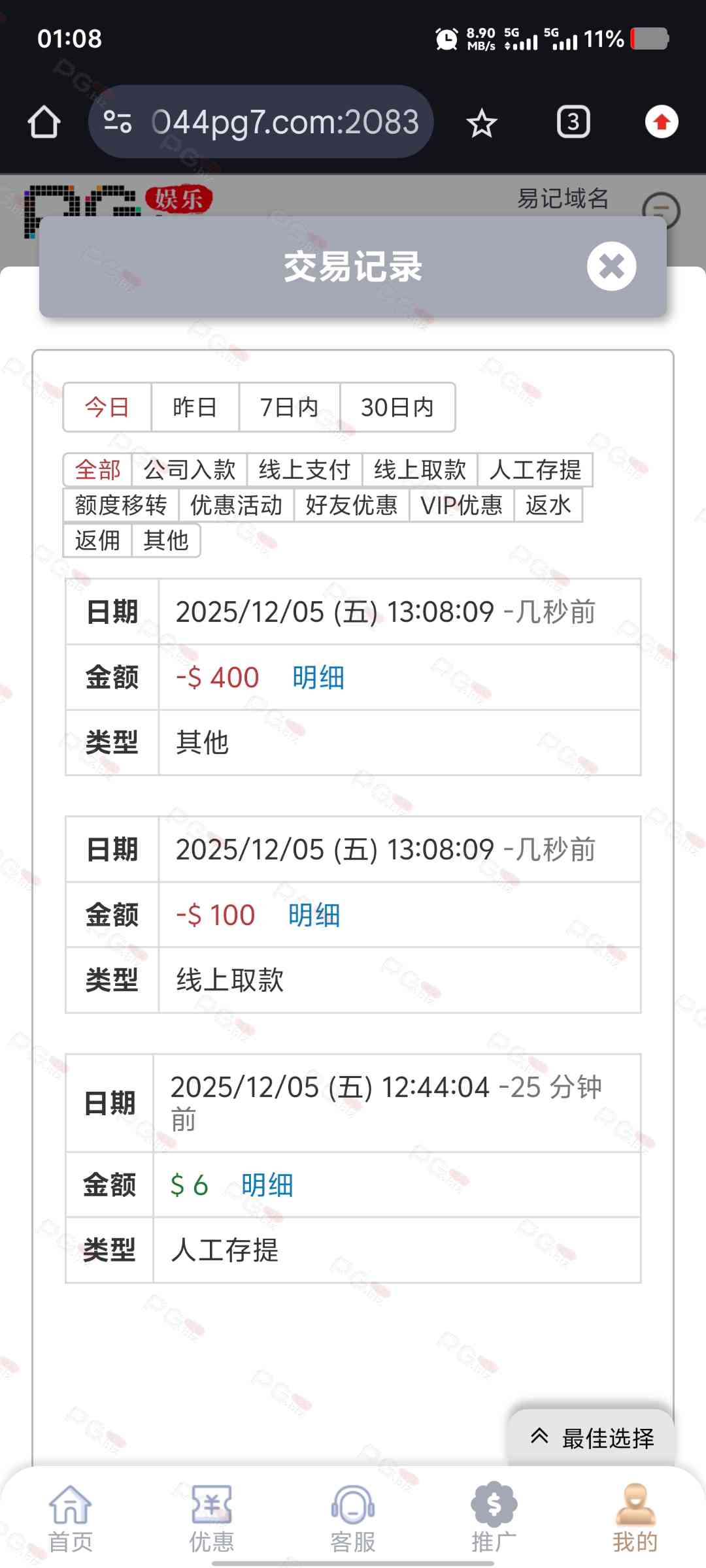Contact 客服 from the bottom bar
Image resolution: width=706 pixels, height=1568 pixels.
point(353,1518)
